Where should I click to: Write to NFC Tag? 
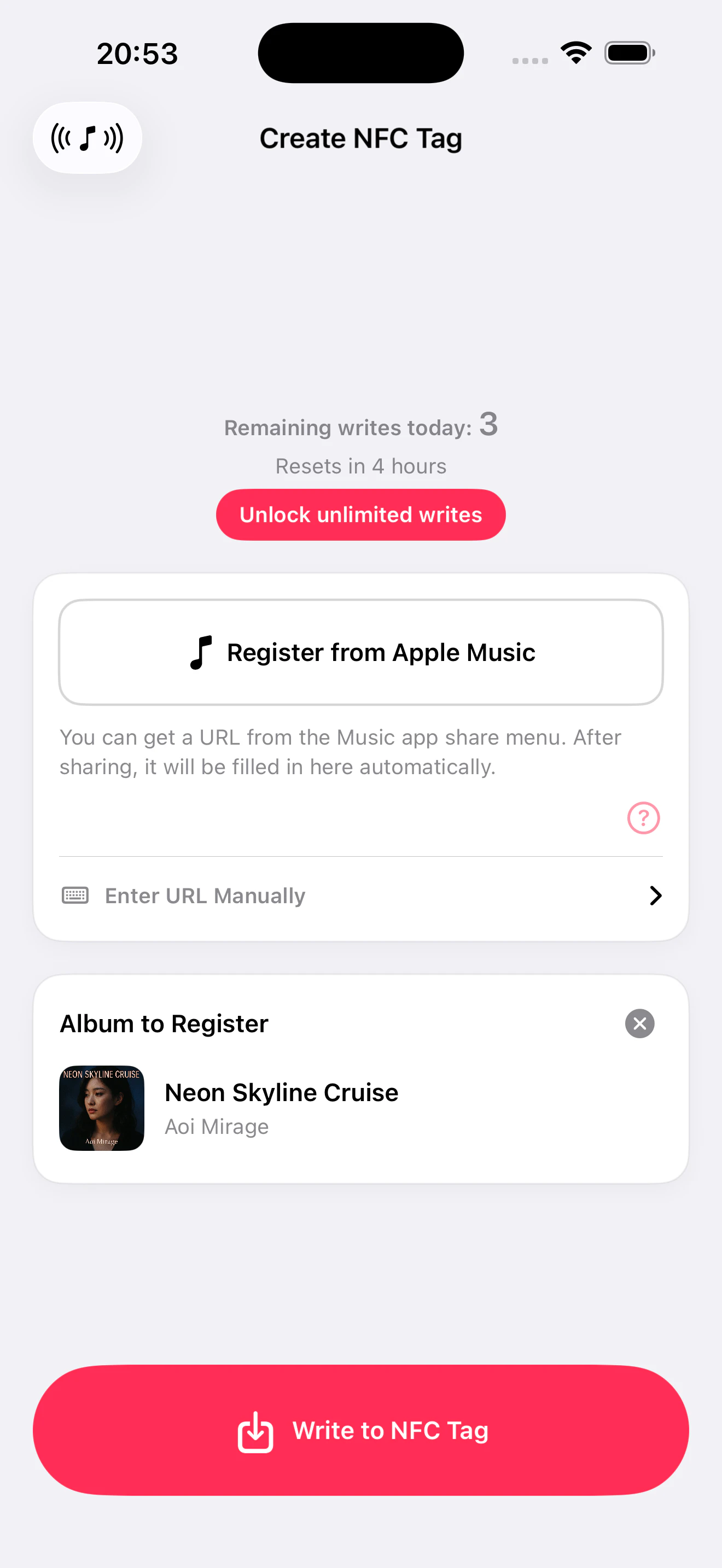[360, 1430]
